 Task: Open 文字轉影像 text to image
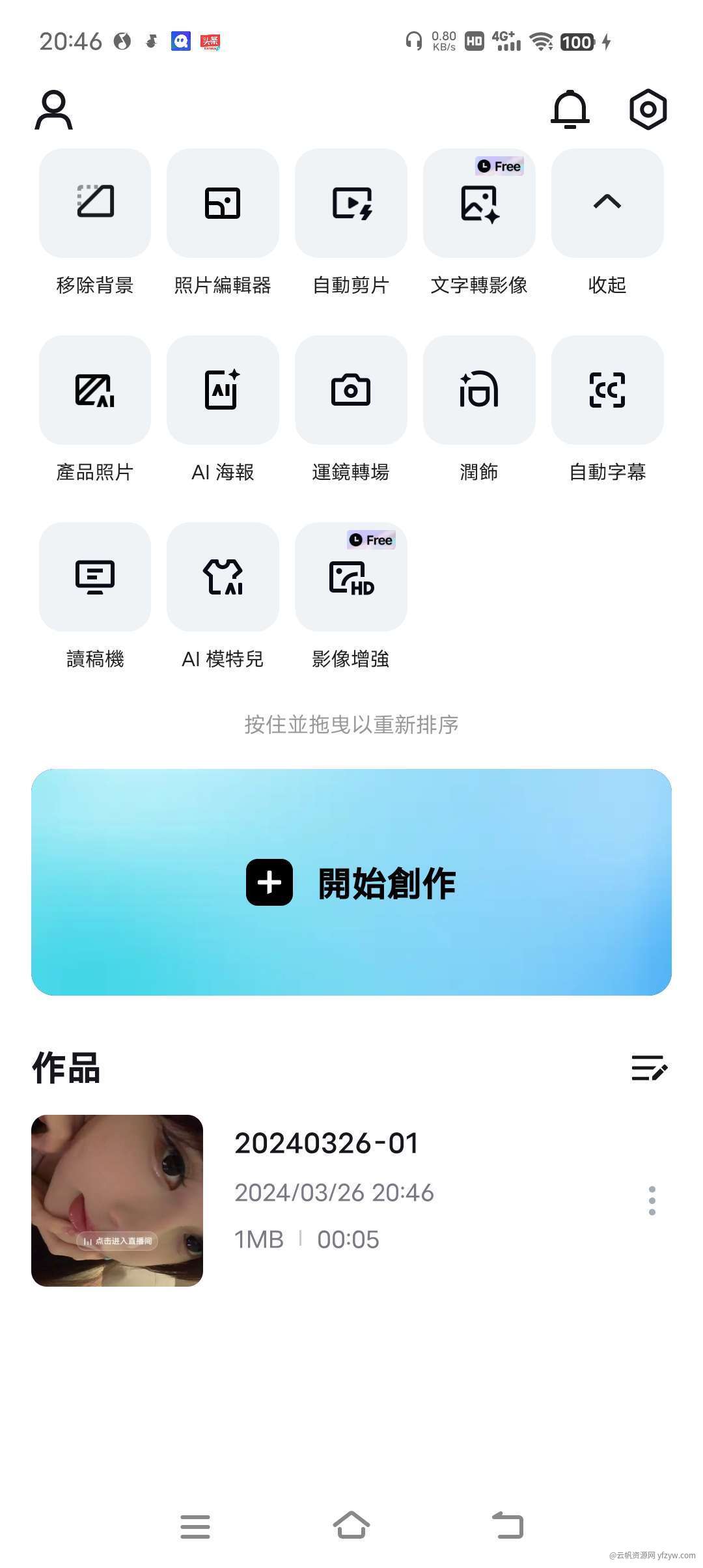pyautogui.click(x=479, y=203)
